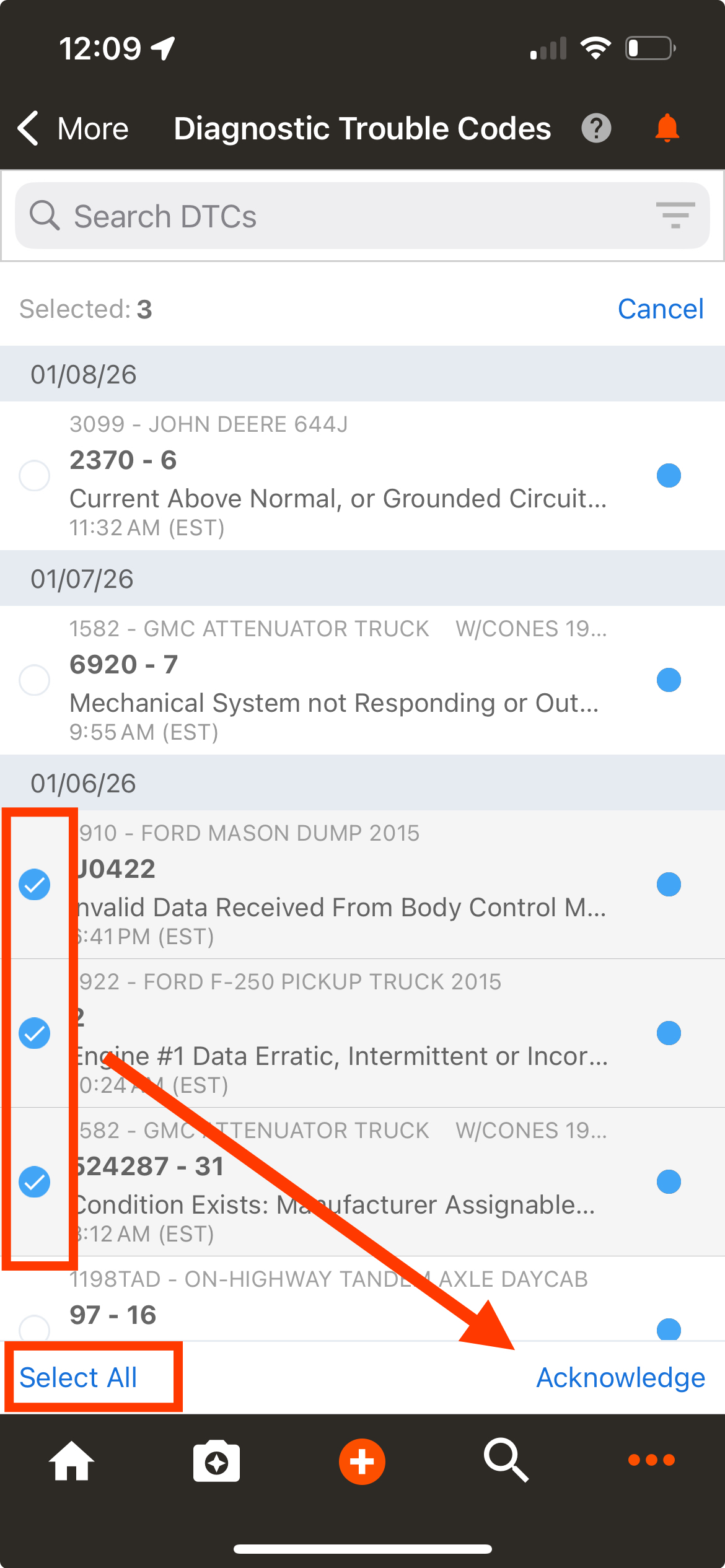725x1568 pixels.
Task: Uncheck the 524287 - 31 code
Action: 35,1182
